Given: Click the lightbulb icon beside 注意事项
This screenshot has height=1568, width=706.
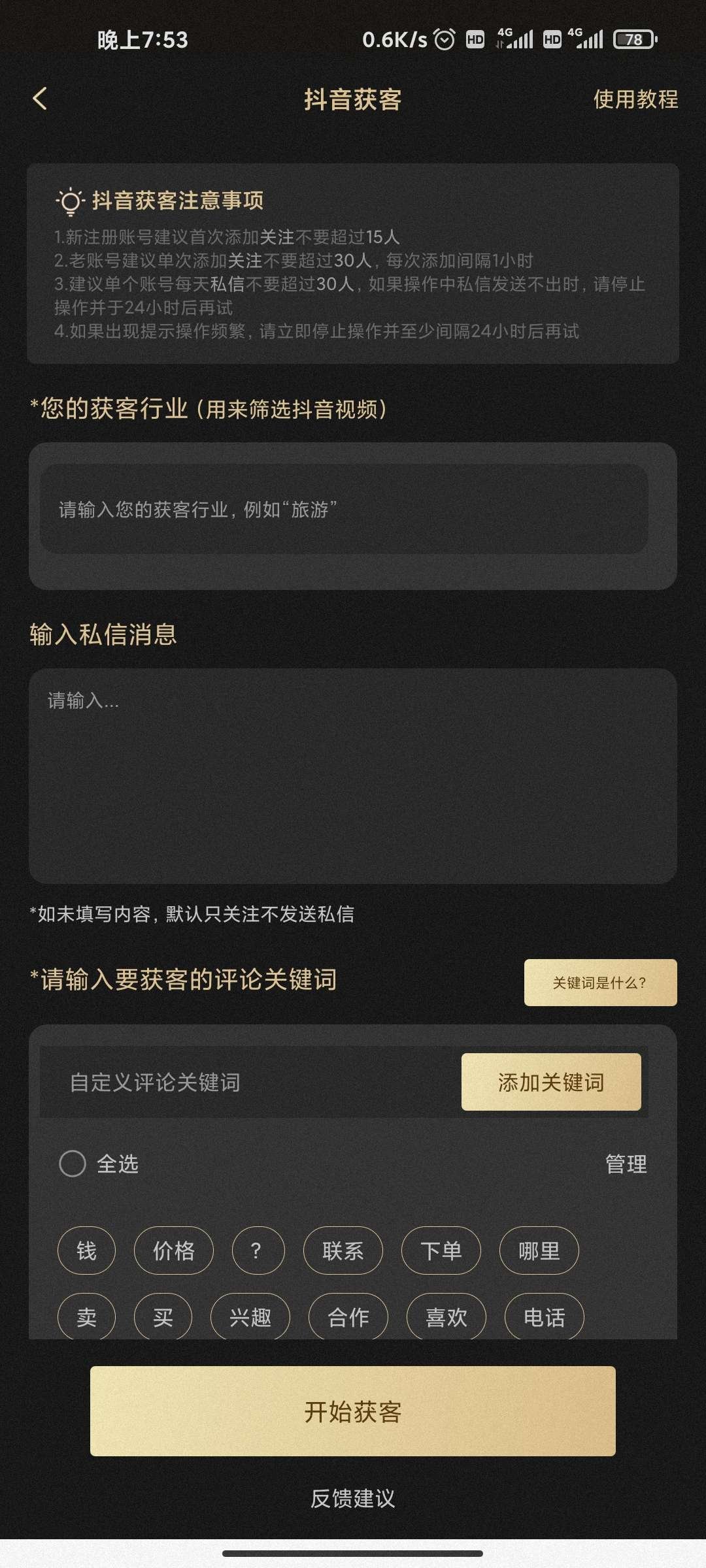Looking at the screenshot, I should [70, 202].
